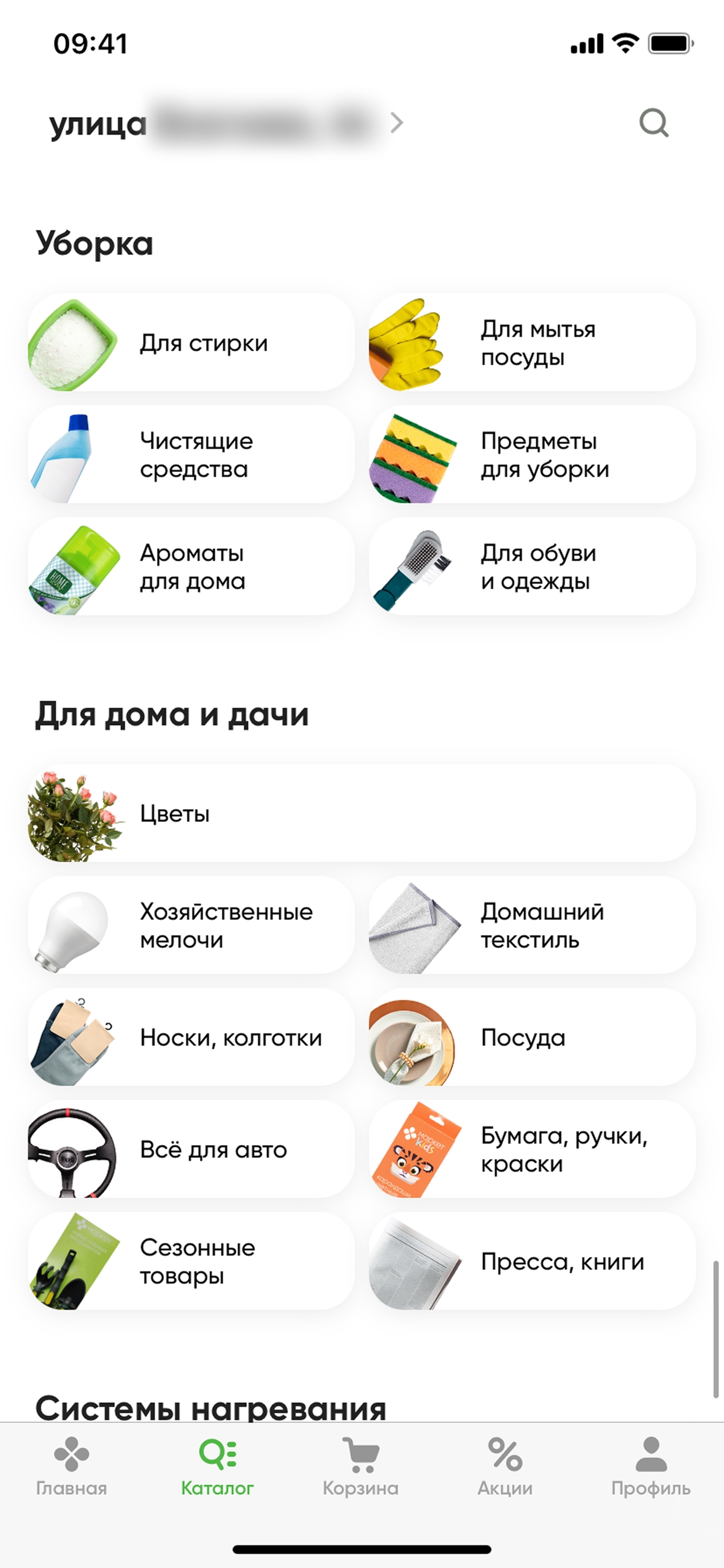Select the Для мытья посуды category
724x1568 pixels.
pos(532,343)
